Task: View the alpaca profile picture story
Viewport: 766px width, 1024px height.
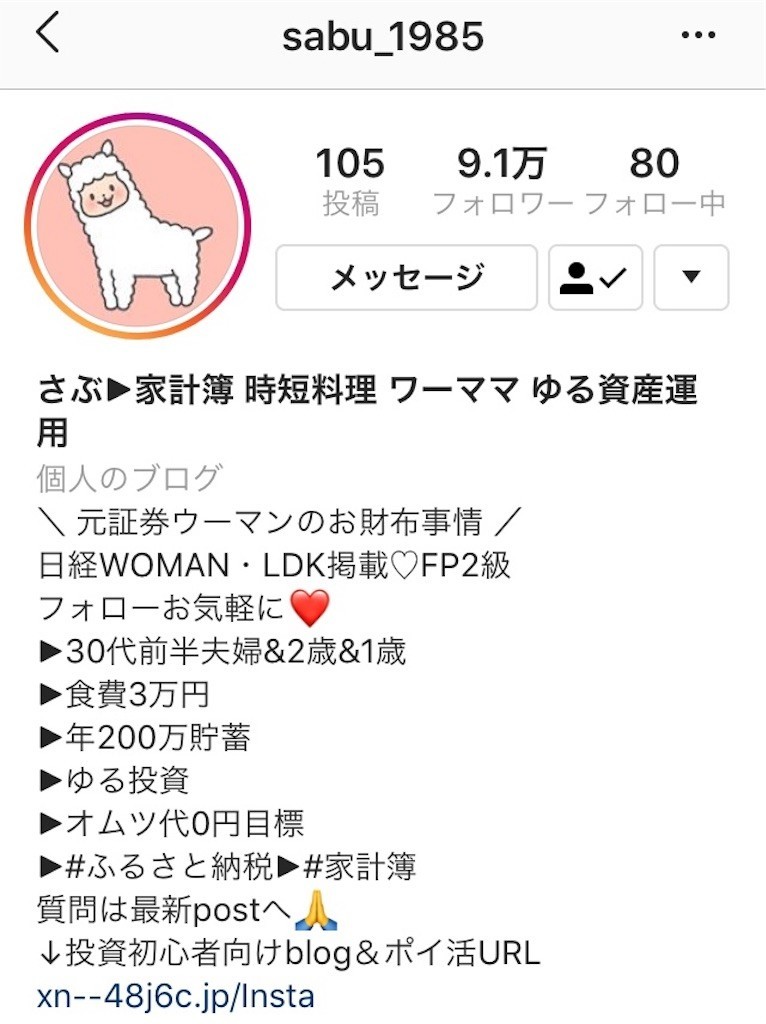Action: [138, 225]
